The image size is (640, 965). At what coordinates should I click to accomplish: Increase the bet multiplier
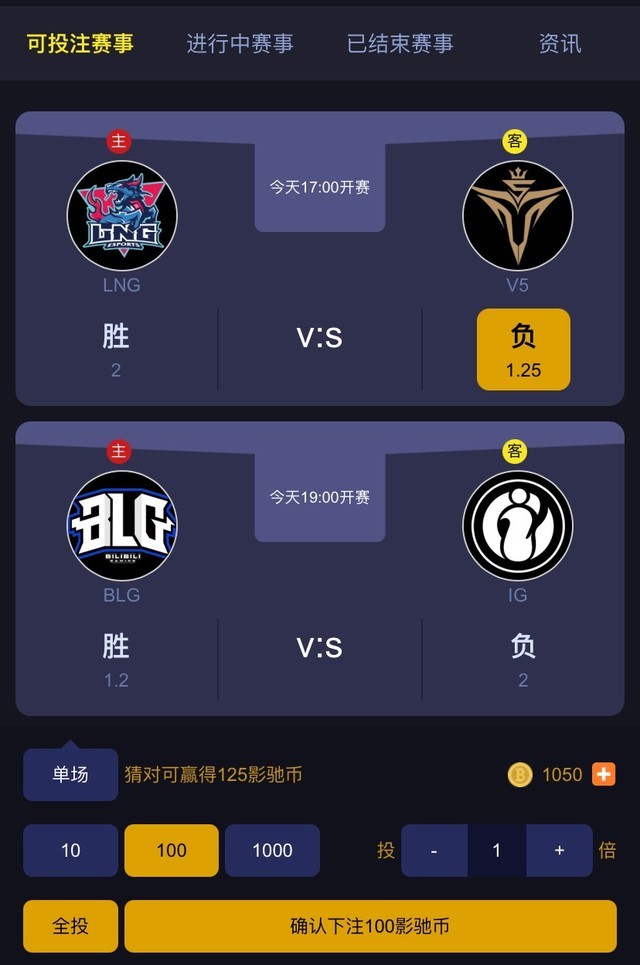559,850
